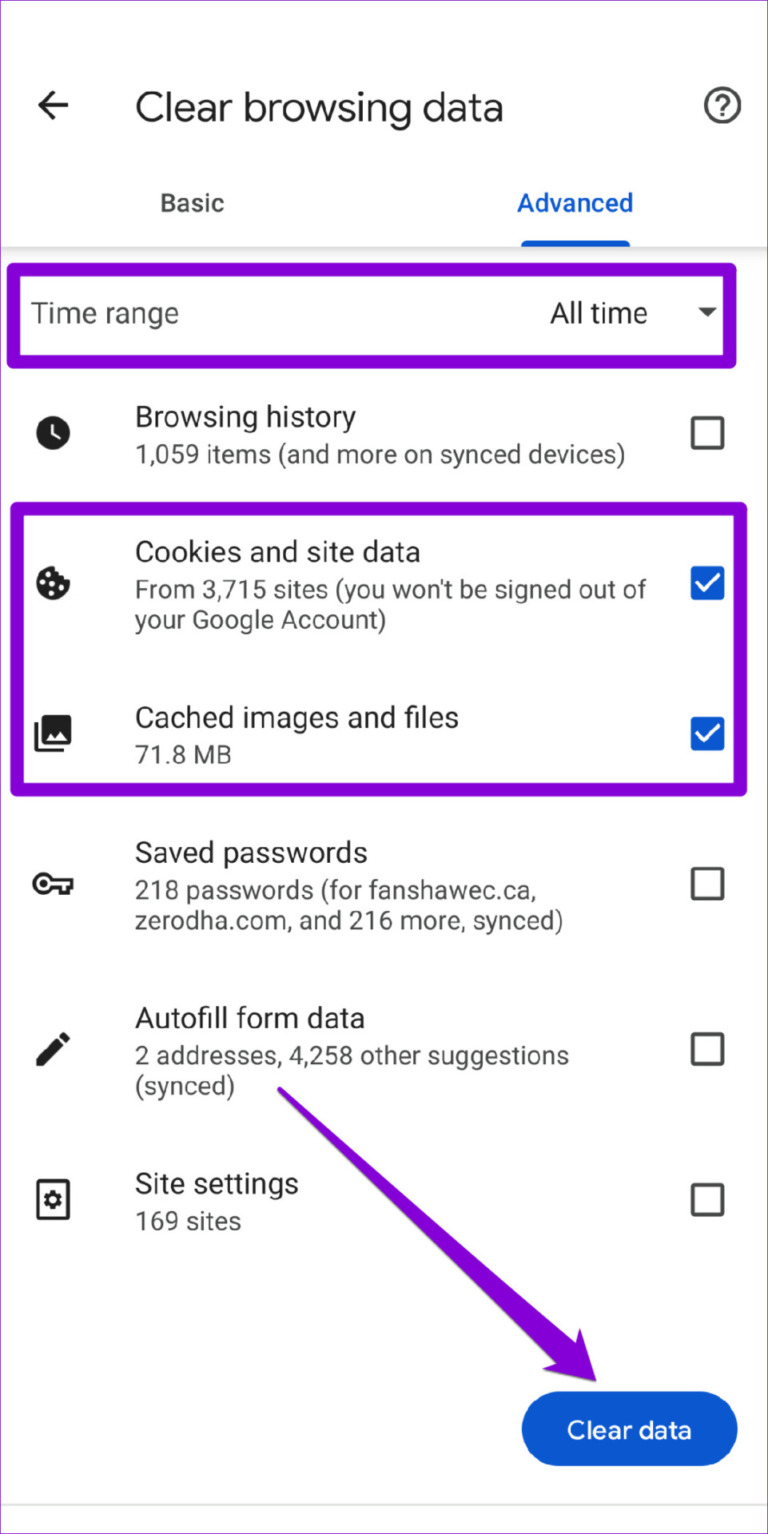Check the Site settings checkbox
Screen dimensions: 768x1534
click(707, 1200)
